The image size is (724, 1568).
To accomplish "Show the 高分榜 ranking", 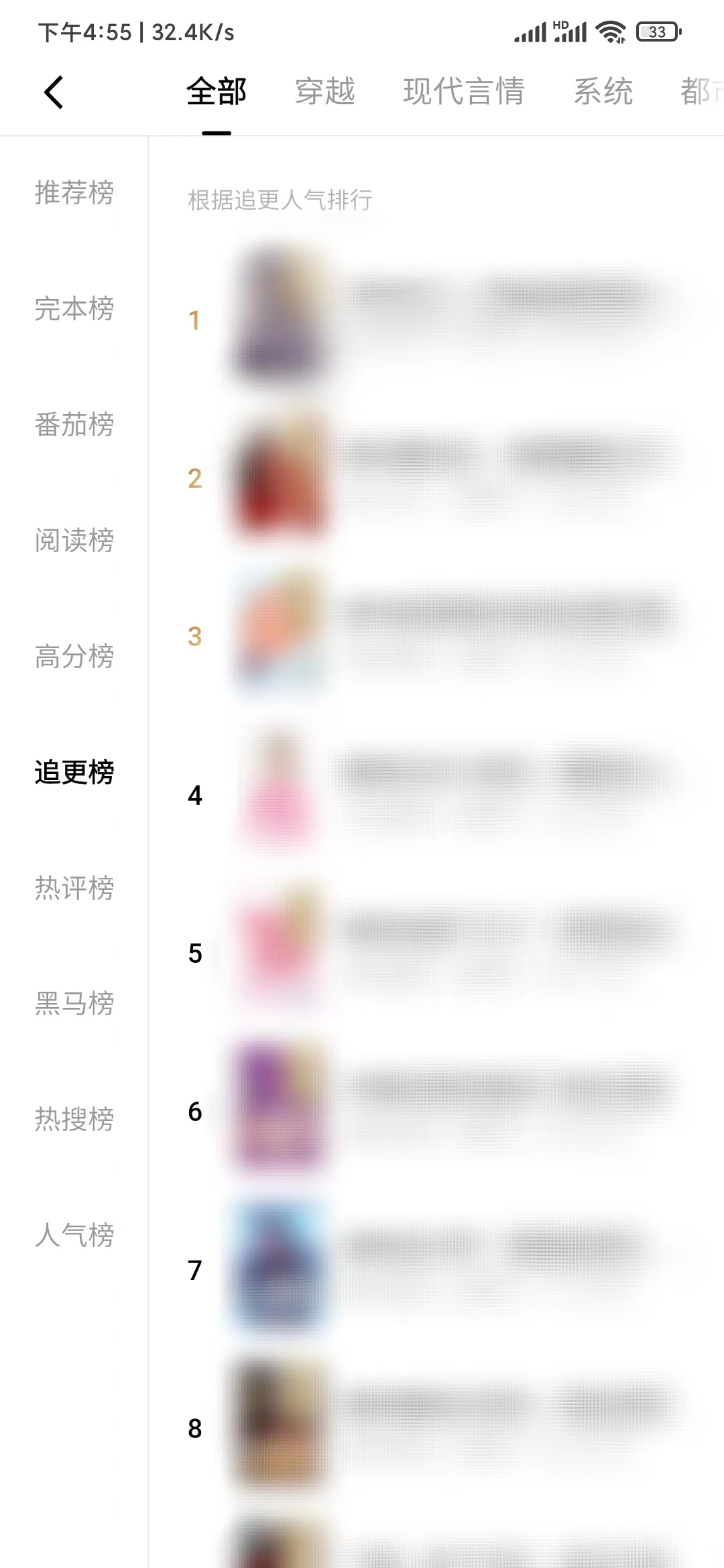I will pos(74,657).
